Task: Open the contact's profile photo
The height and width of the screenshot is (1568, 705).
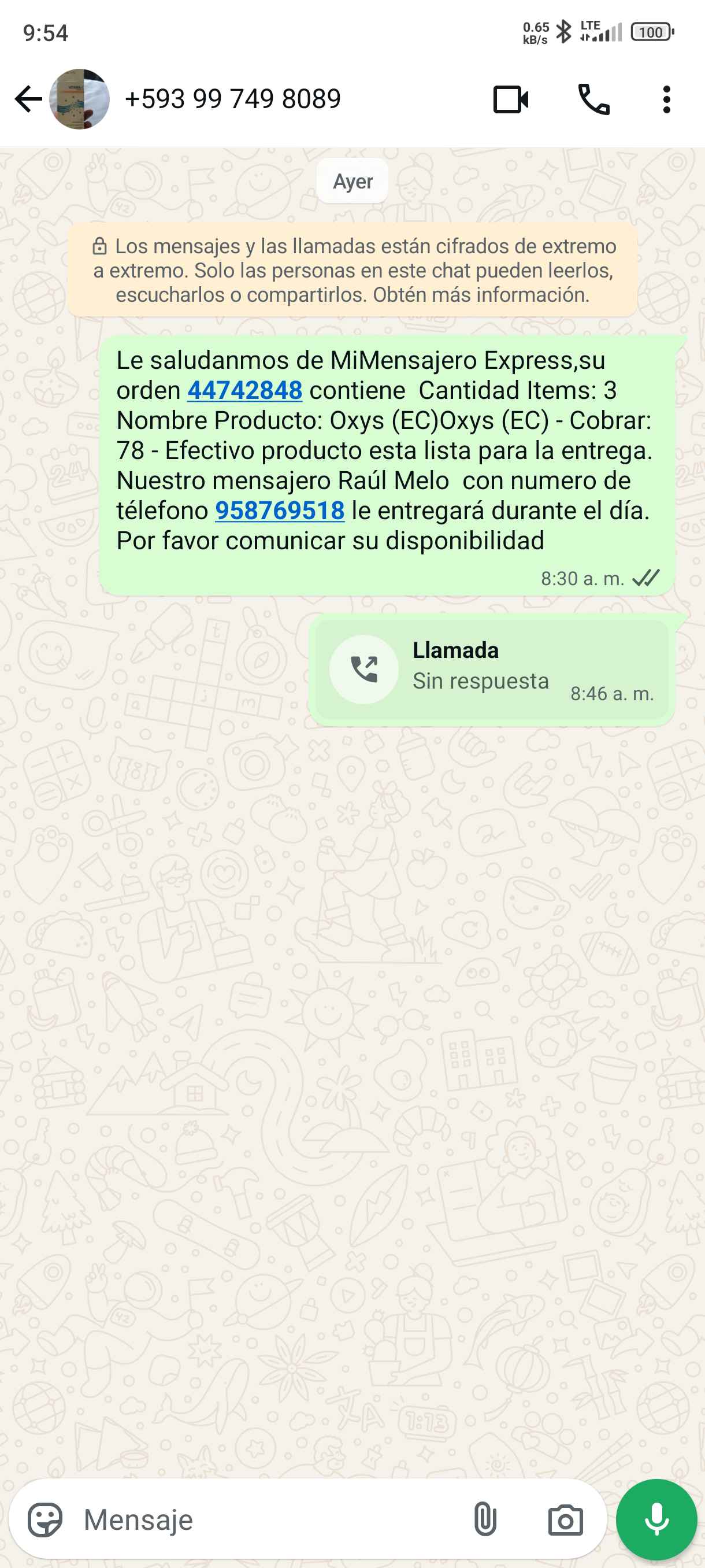Action: click(x=79, y=99)
